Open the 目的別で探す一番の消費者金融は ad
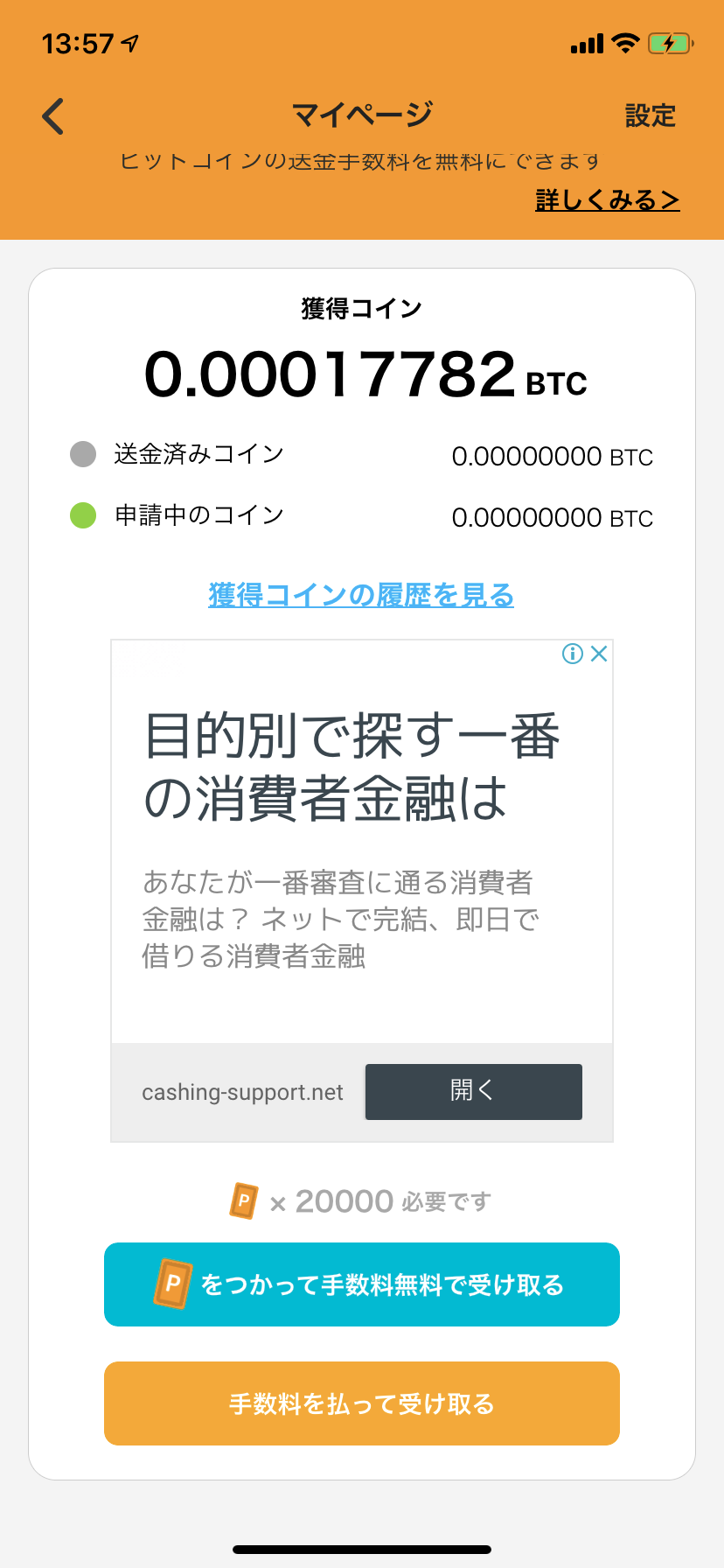Viewport: 724px width, 1568px height. tap(352, 767)
